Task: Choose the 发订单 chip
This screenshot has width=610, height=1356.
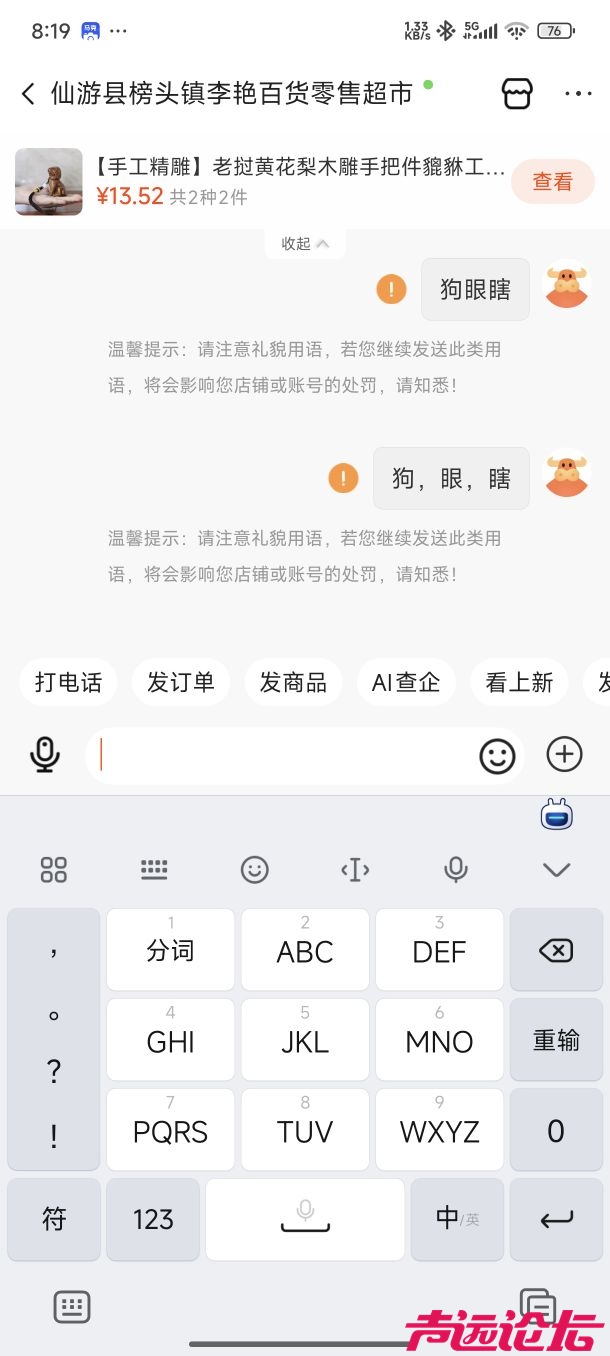Action: (x=181, y=683)
